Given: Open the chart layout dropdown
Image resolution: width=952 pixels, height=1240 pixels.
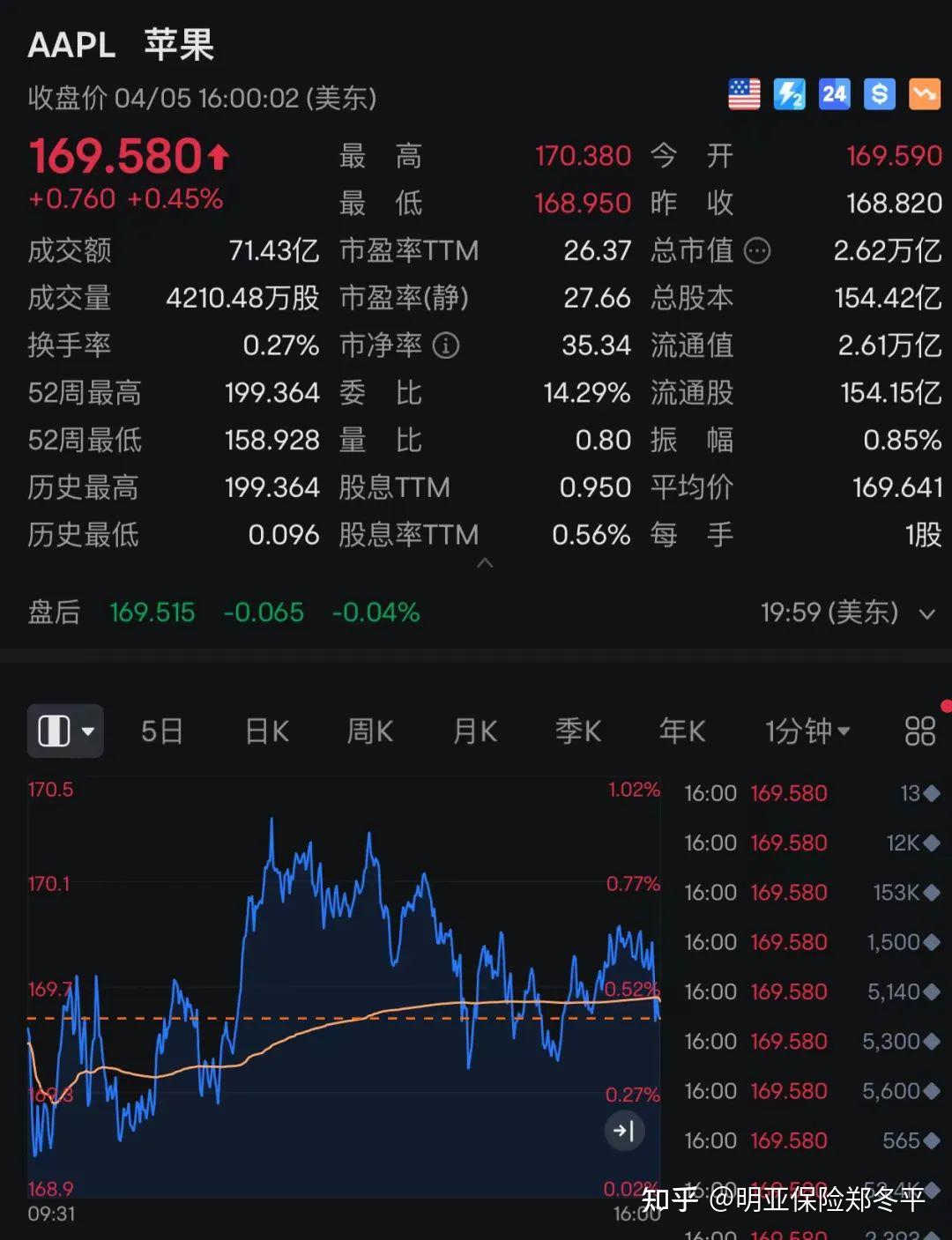Looking at the screenshot, I should [65, 731].
